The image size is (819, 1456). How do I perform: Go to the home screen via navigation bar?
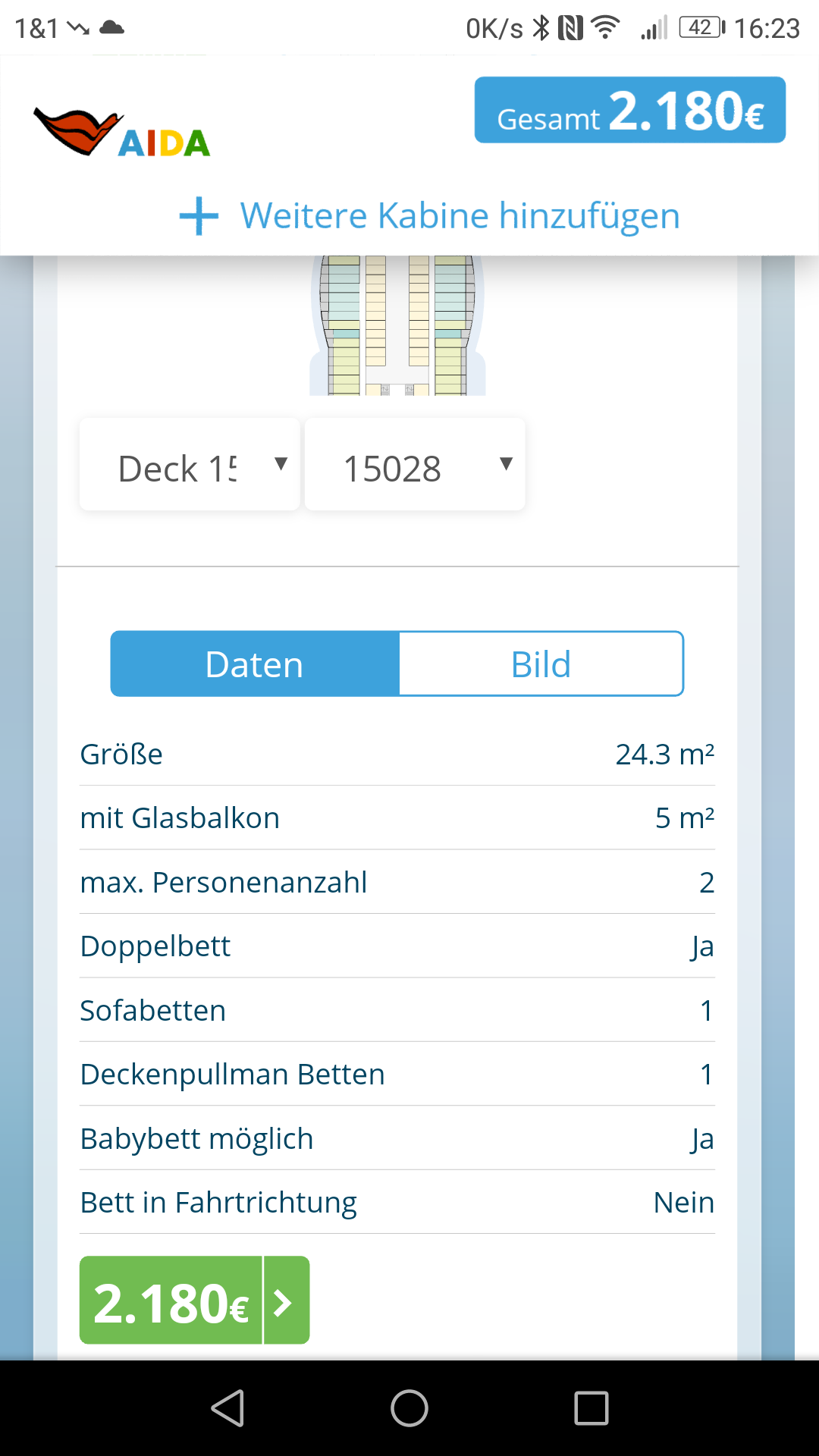pyautogui.click(x=409, y=1408)
